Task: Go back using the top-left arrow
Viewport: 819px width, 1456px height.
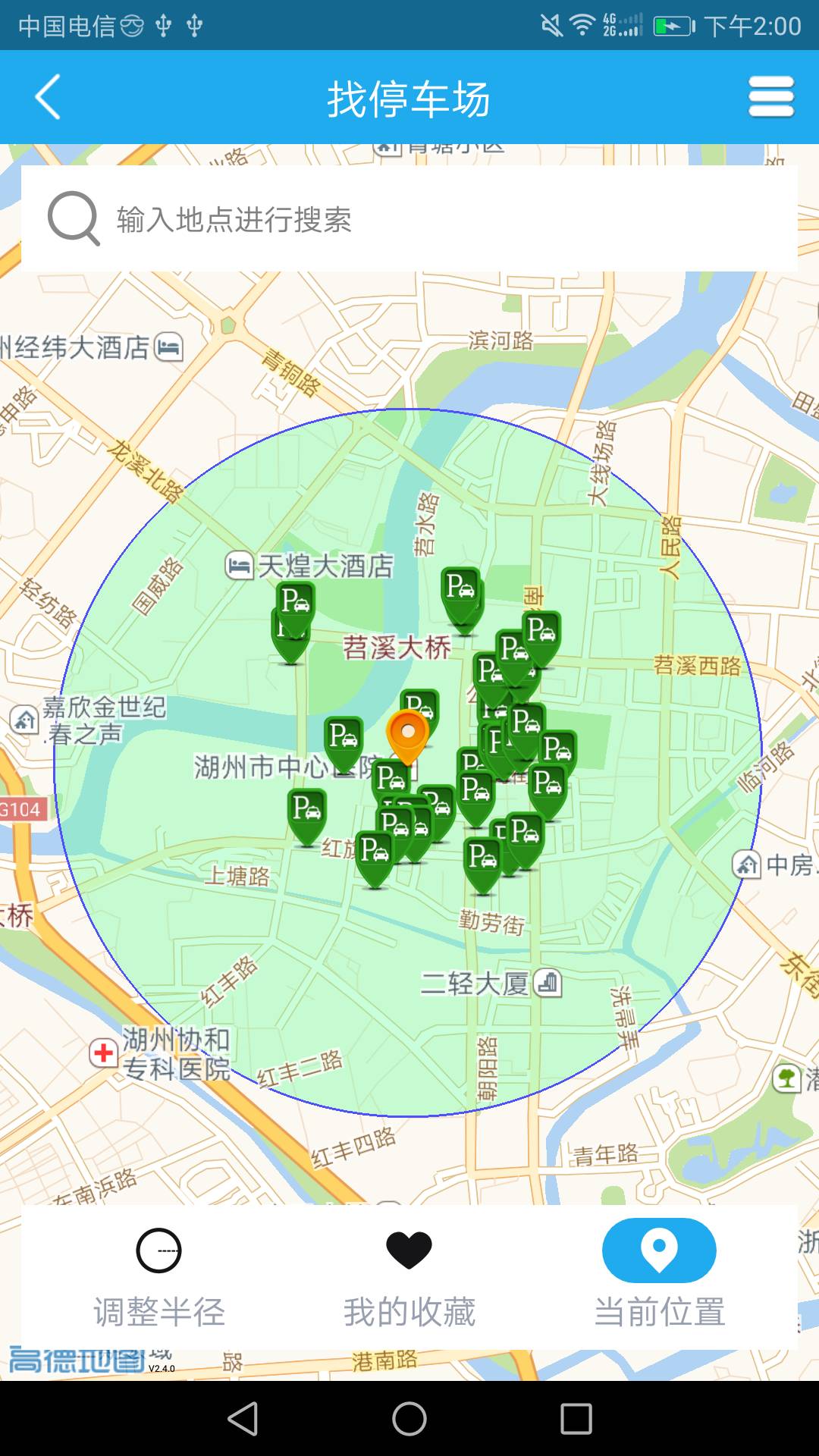Action: pos(48,97)
